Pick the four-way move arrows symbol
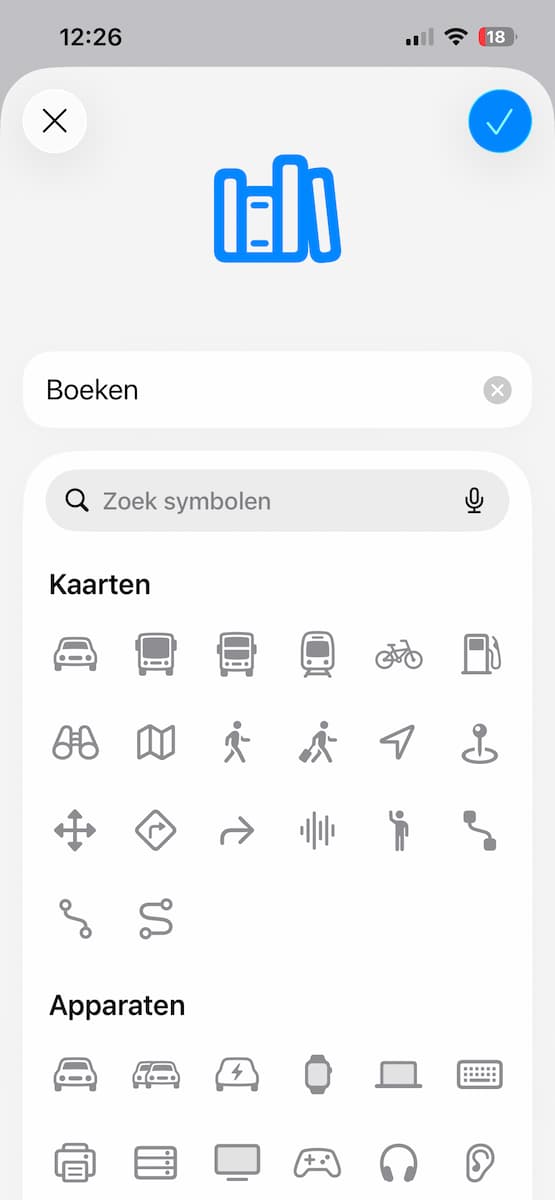 click(x=75, y=831)
